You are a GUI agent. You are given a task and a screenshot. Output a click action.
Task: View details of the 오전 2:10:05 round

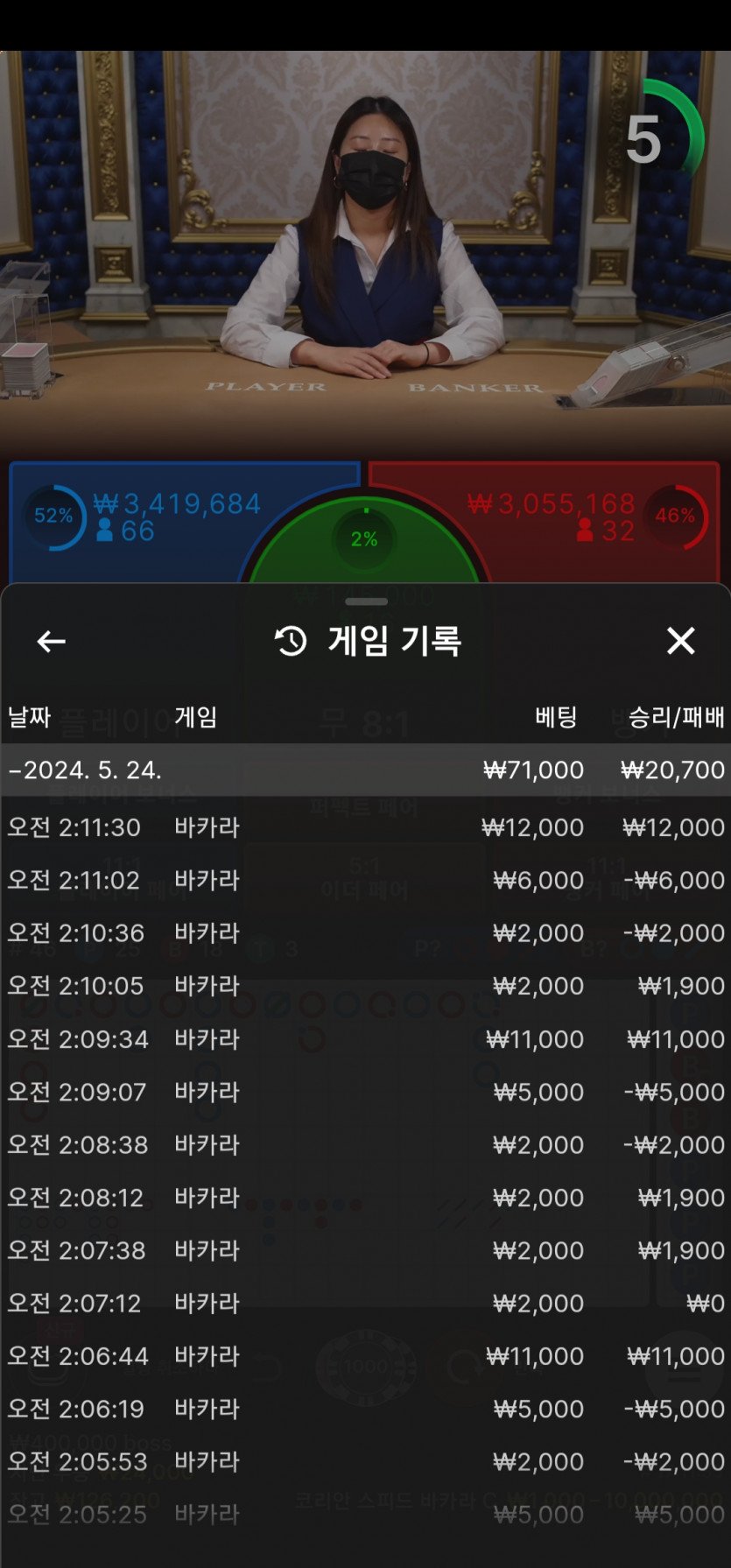(x=365, y=986)
